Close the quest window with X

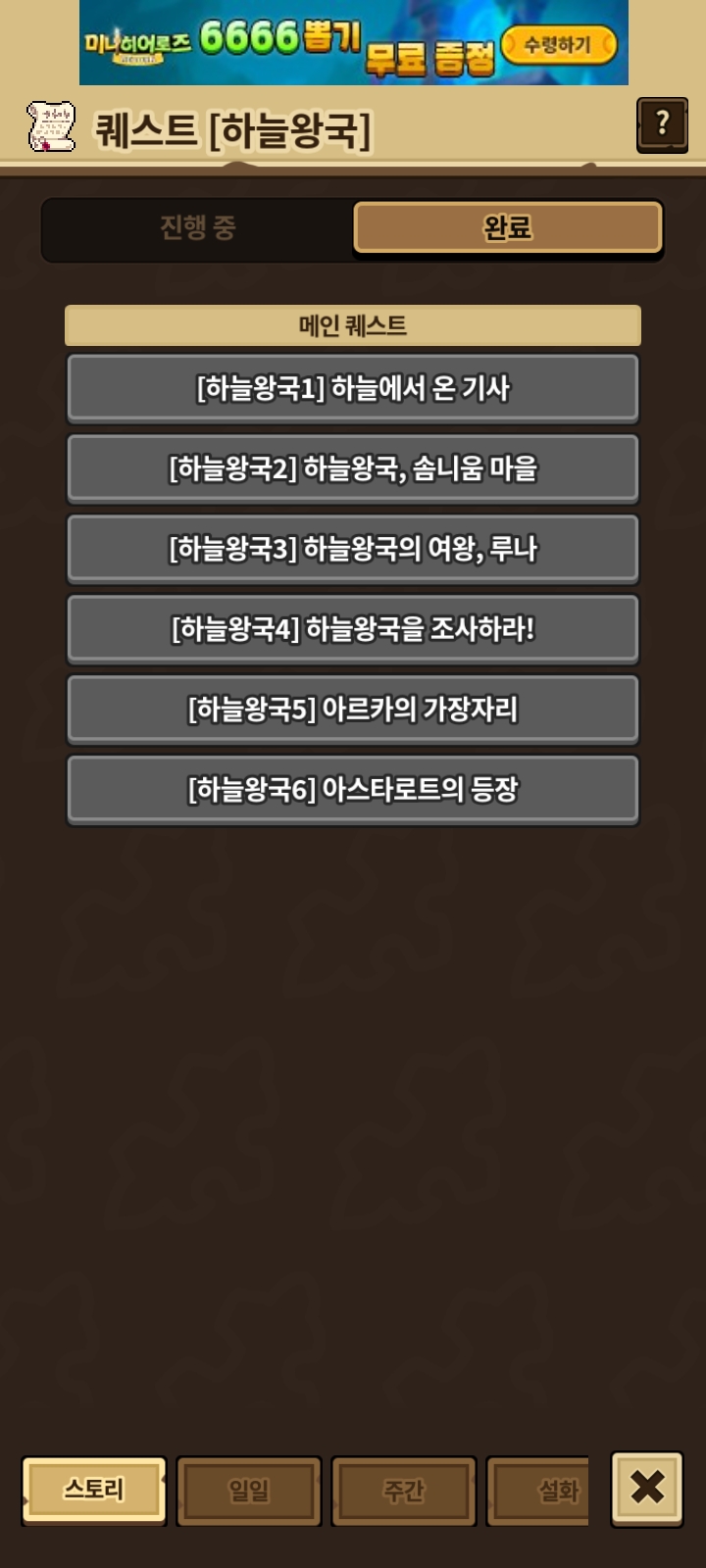point(647,1490)
